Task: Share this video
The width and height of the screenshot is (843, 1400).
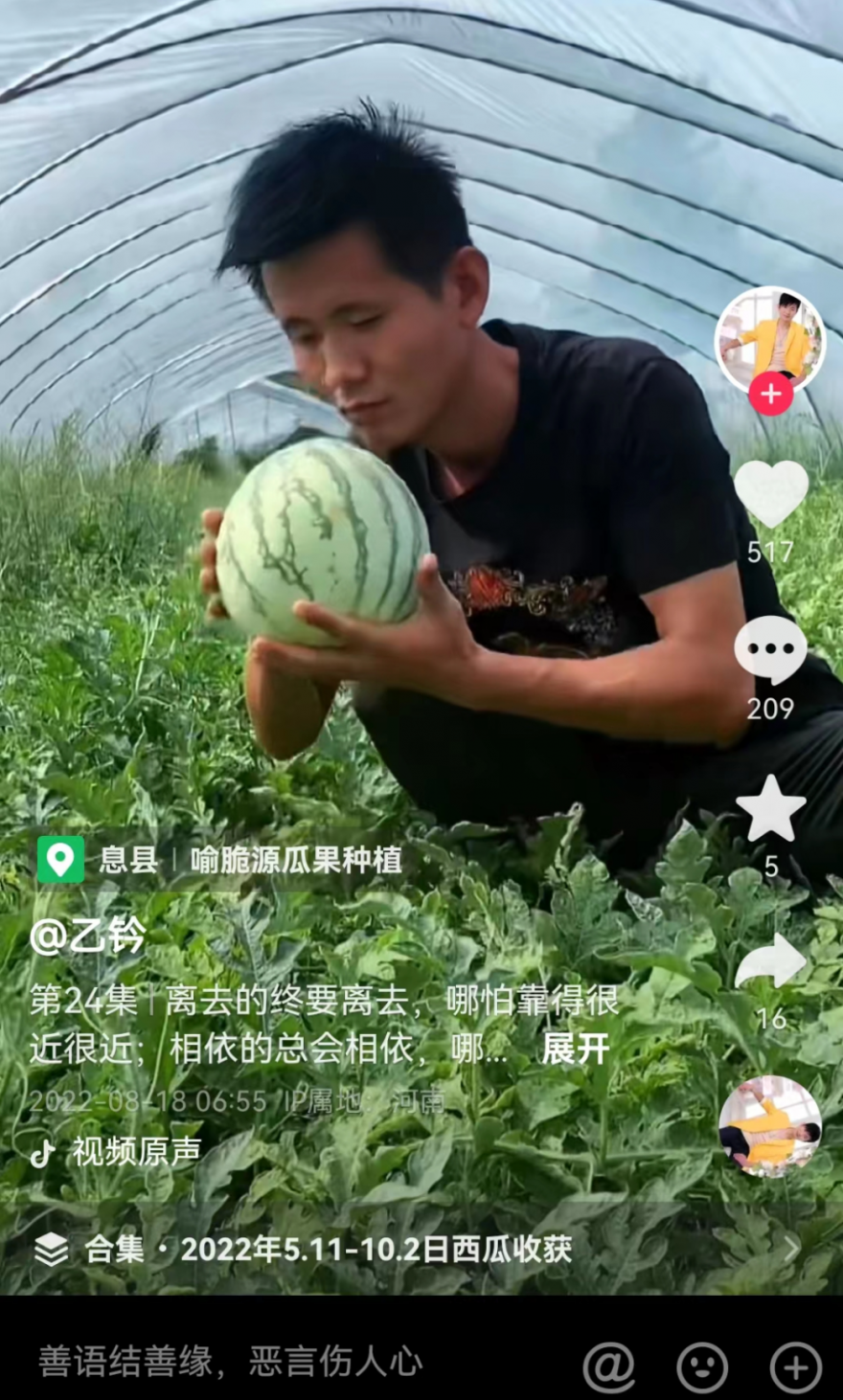Action: (x=770, y=961)
